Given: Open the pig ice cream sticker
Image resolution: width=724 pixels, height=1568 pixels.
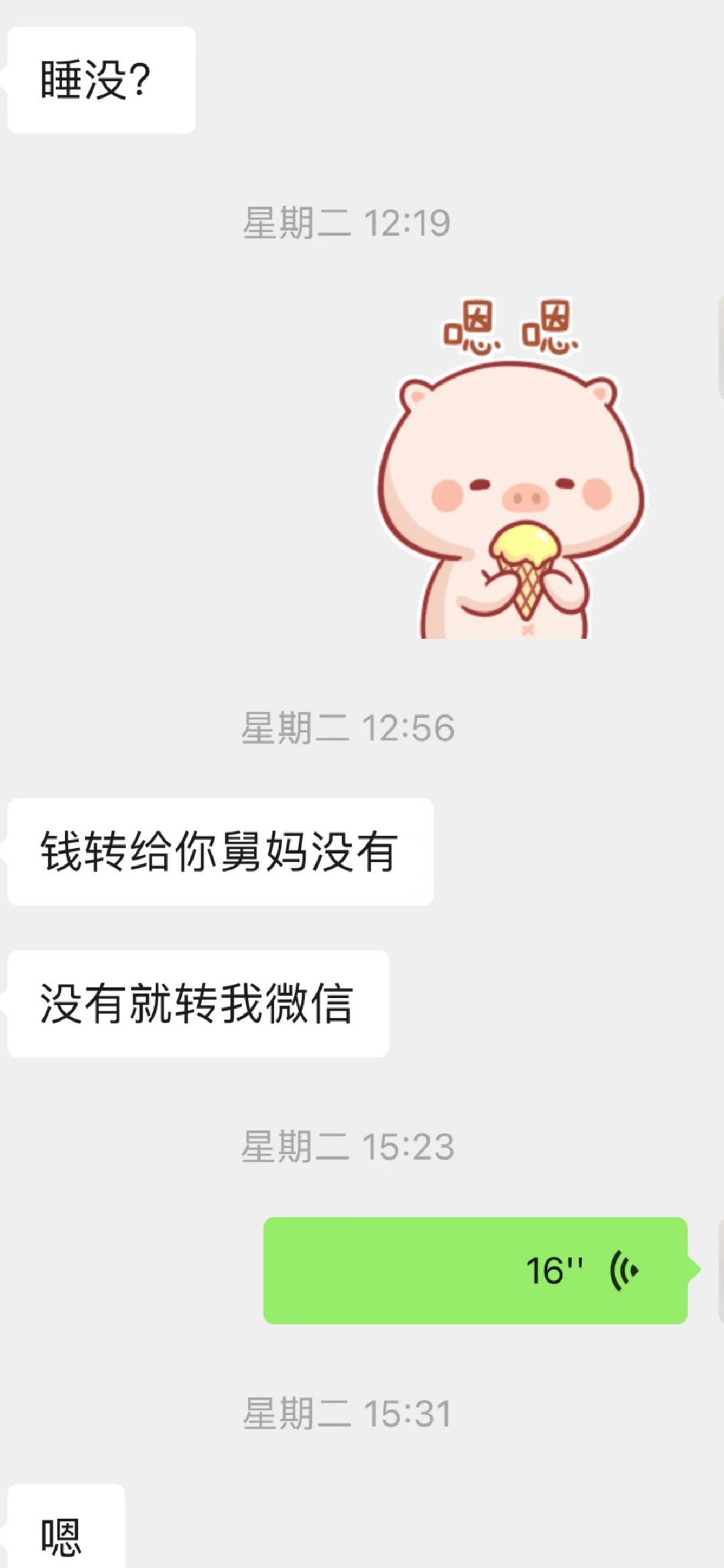Looking at the screenshot, I should (x=511, y=483).
